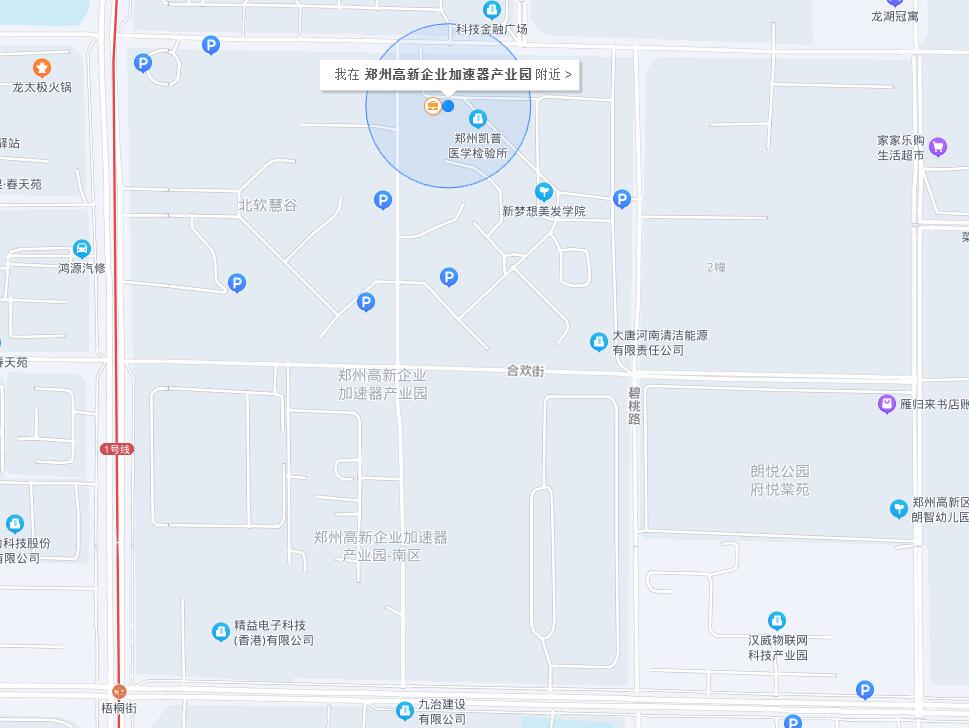Open the 郑州高新企业加速器产业园 nearby callout
969x728 pixels.
tap(450, 75)
